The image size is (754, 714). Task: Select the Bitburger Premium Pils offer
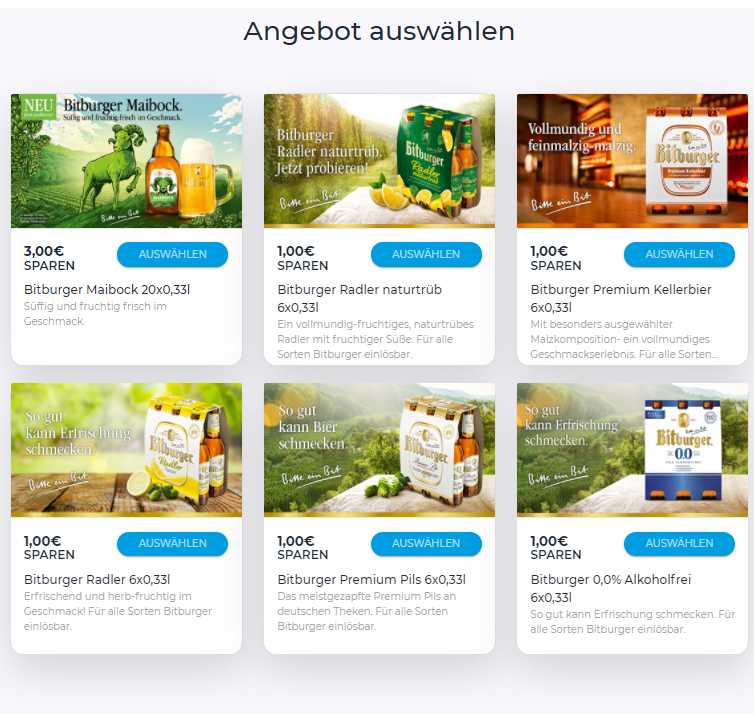coord(426,544)
